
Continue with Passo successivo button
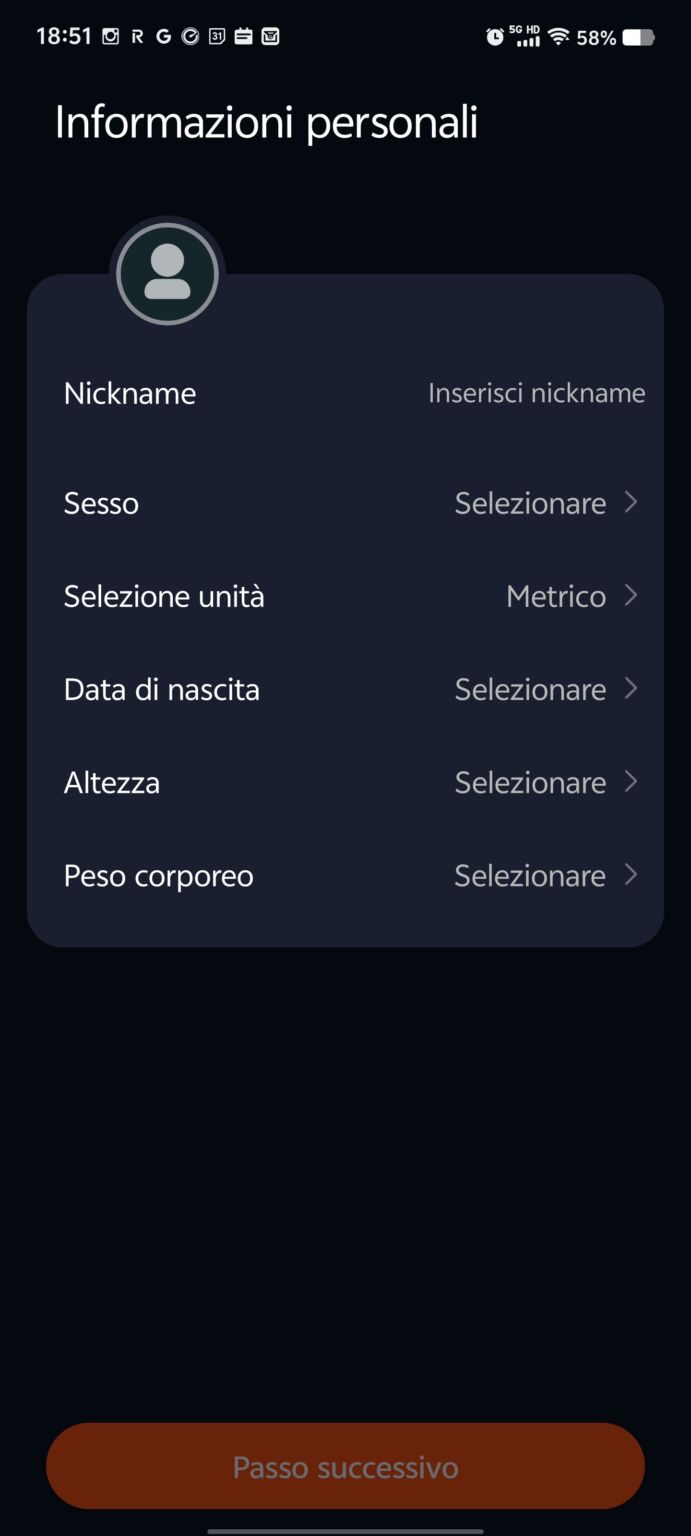[x=345, y=1466]
